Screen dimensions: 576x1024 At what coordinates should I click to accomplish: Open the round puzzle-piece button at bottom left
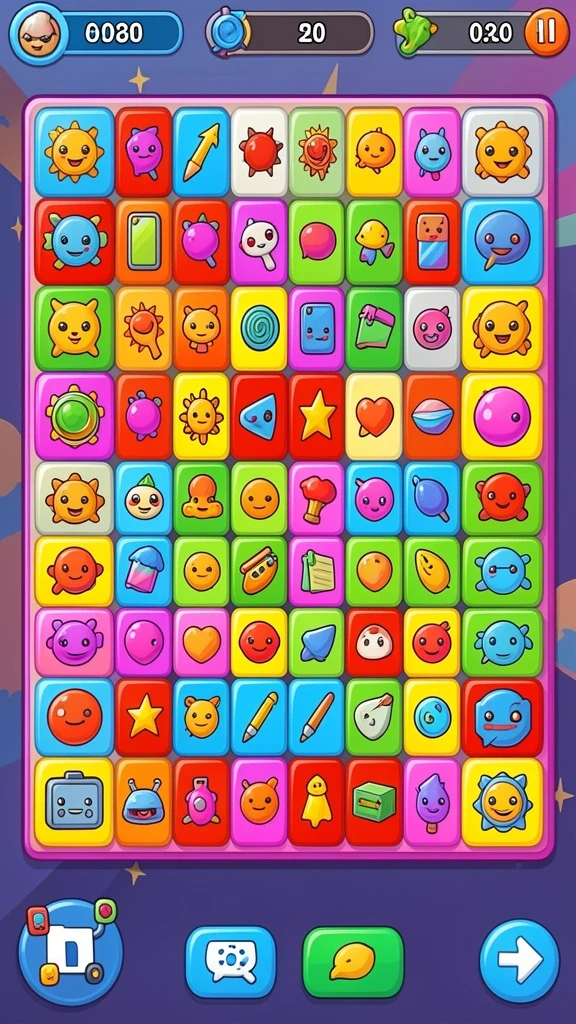(71, 953)
